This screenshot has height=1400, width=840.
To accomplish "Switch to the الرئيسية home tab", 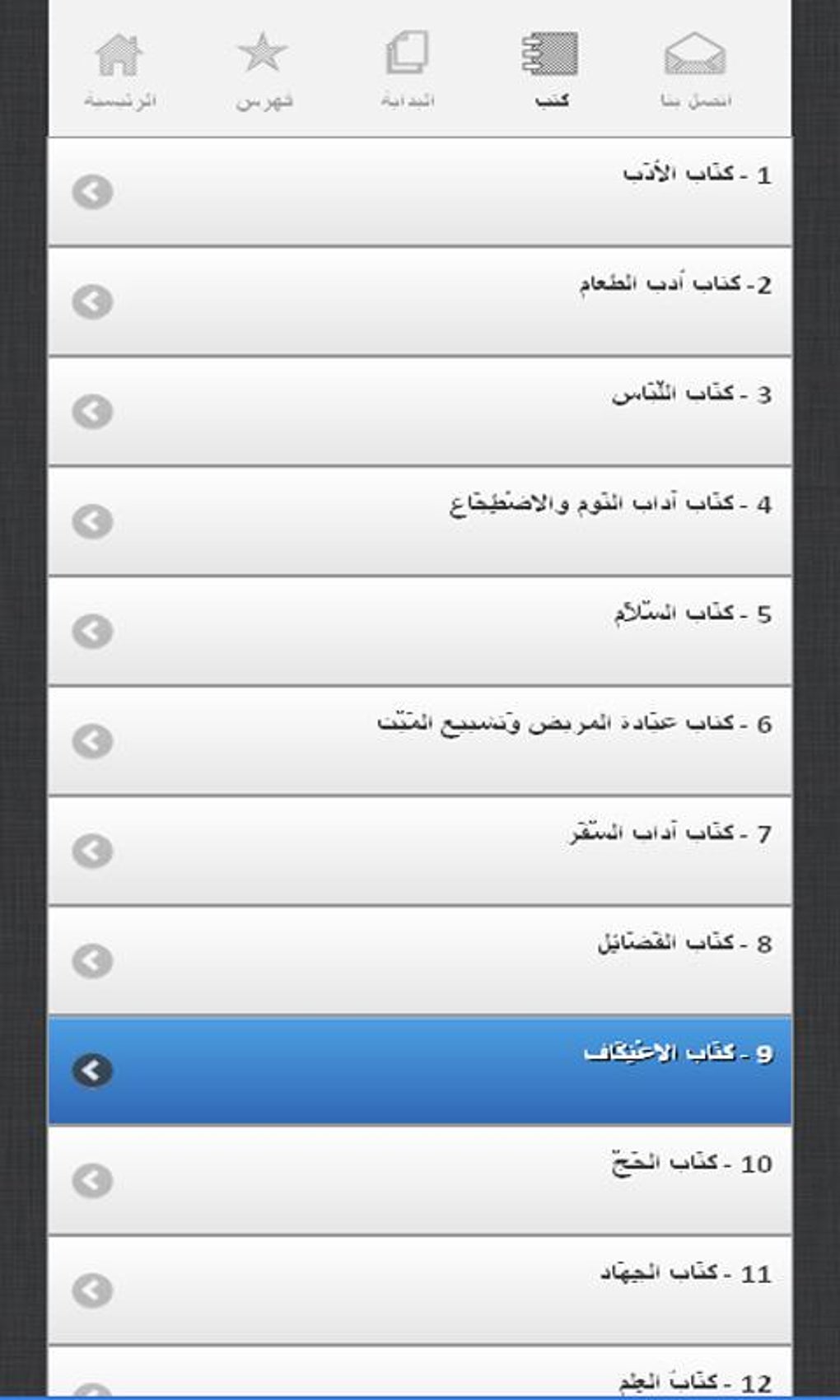I will (119, 70).
